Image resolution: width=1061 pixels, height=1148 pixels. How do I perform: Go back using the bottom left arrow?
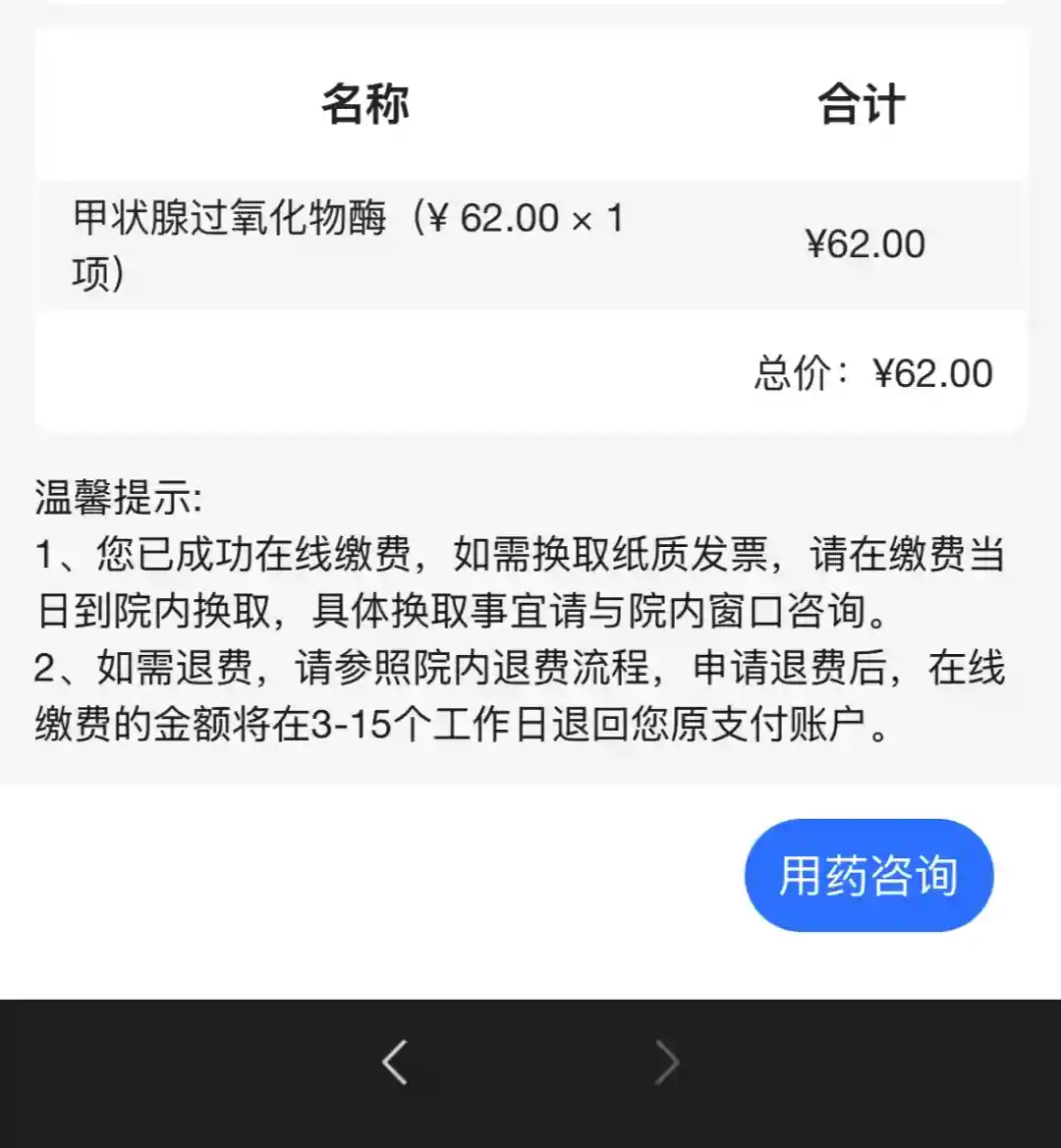(395, 1062)
